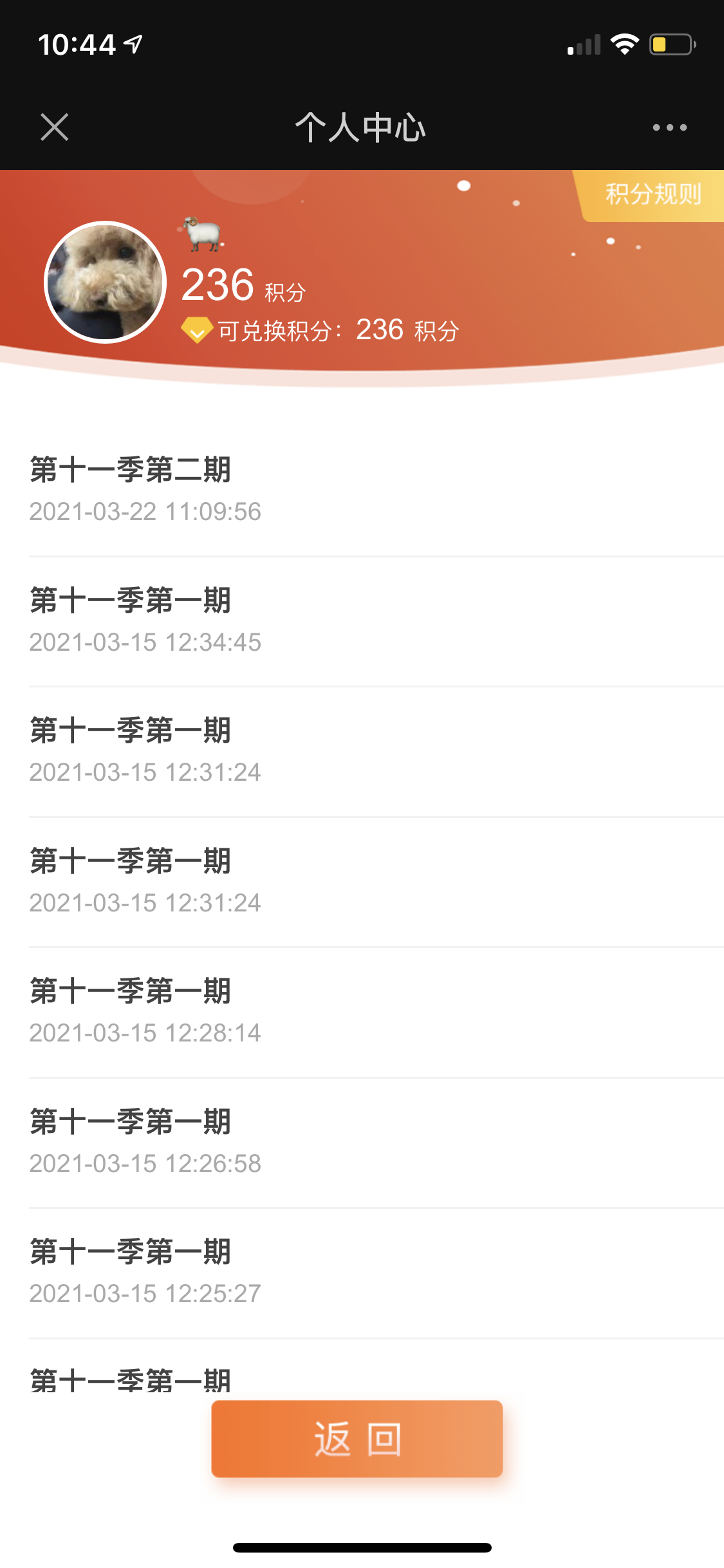The image size is (724, 1568).
Task: Open the record dated 2021-03-15 12:34:45
Action: (360, 621)
